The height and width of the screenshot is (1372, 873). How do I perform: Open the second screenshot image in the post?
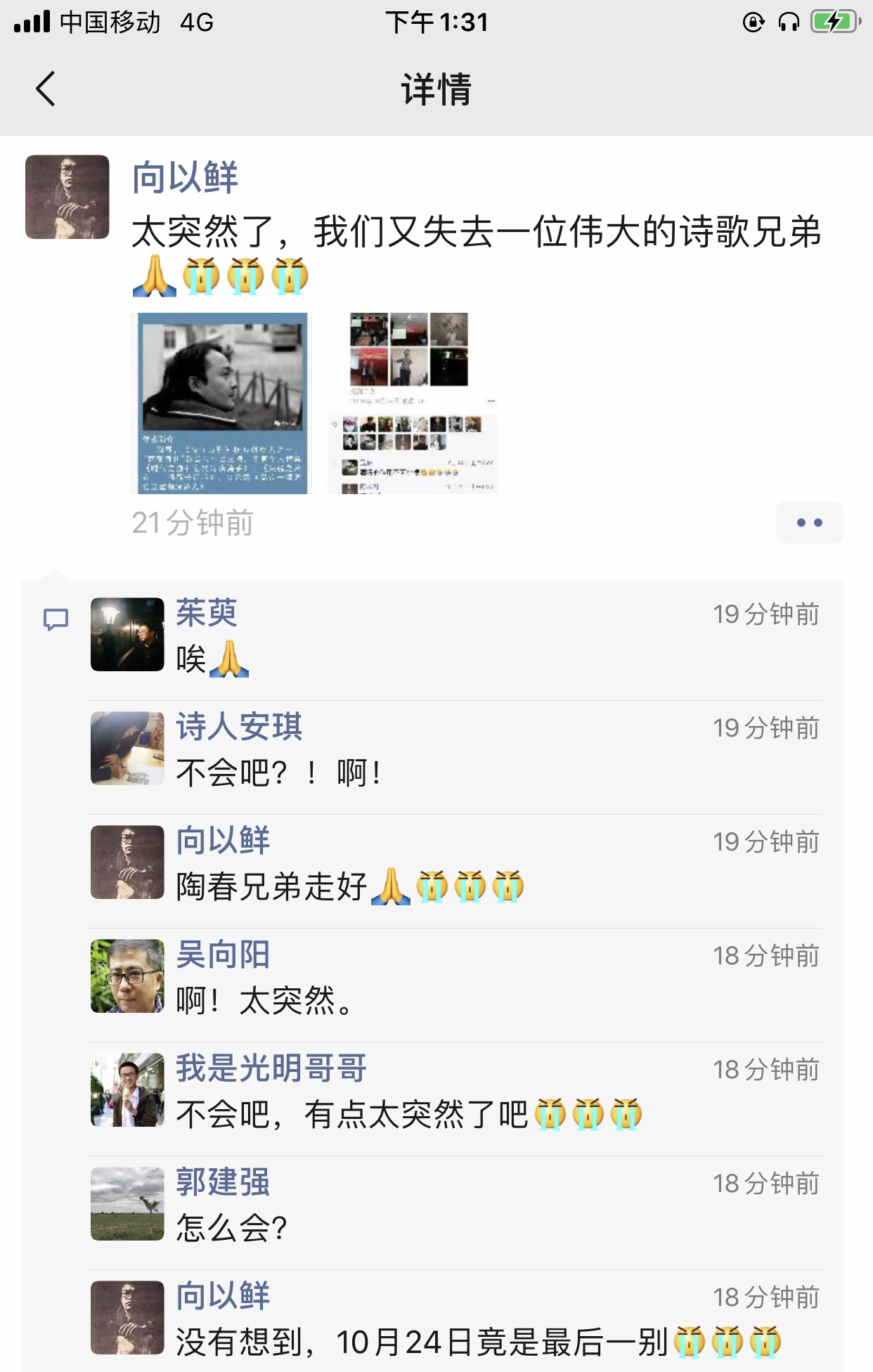tap(413, 403)
